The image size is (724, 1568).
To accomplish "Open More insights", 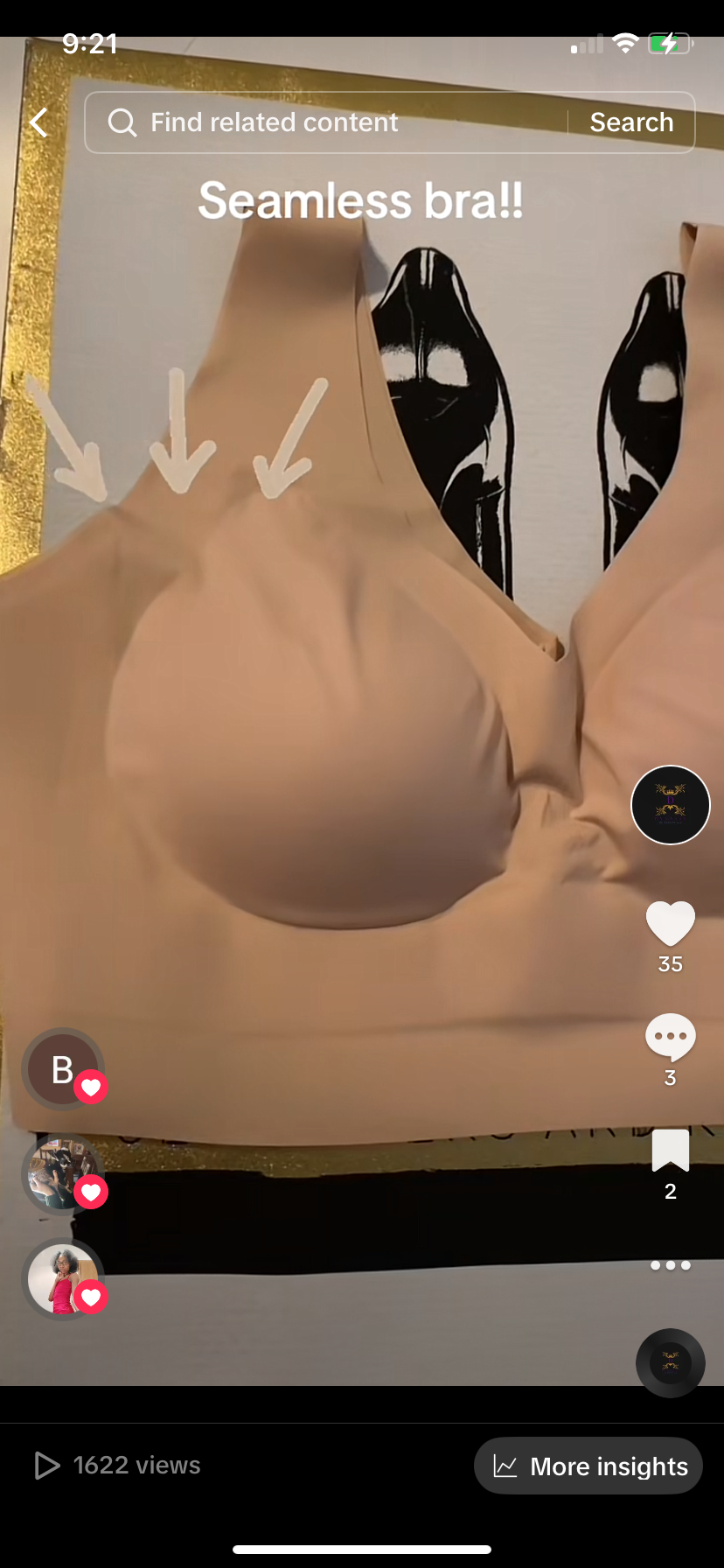I will point(588,1466).
